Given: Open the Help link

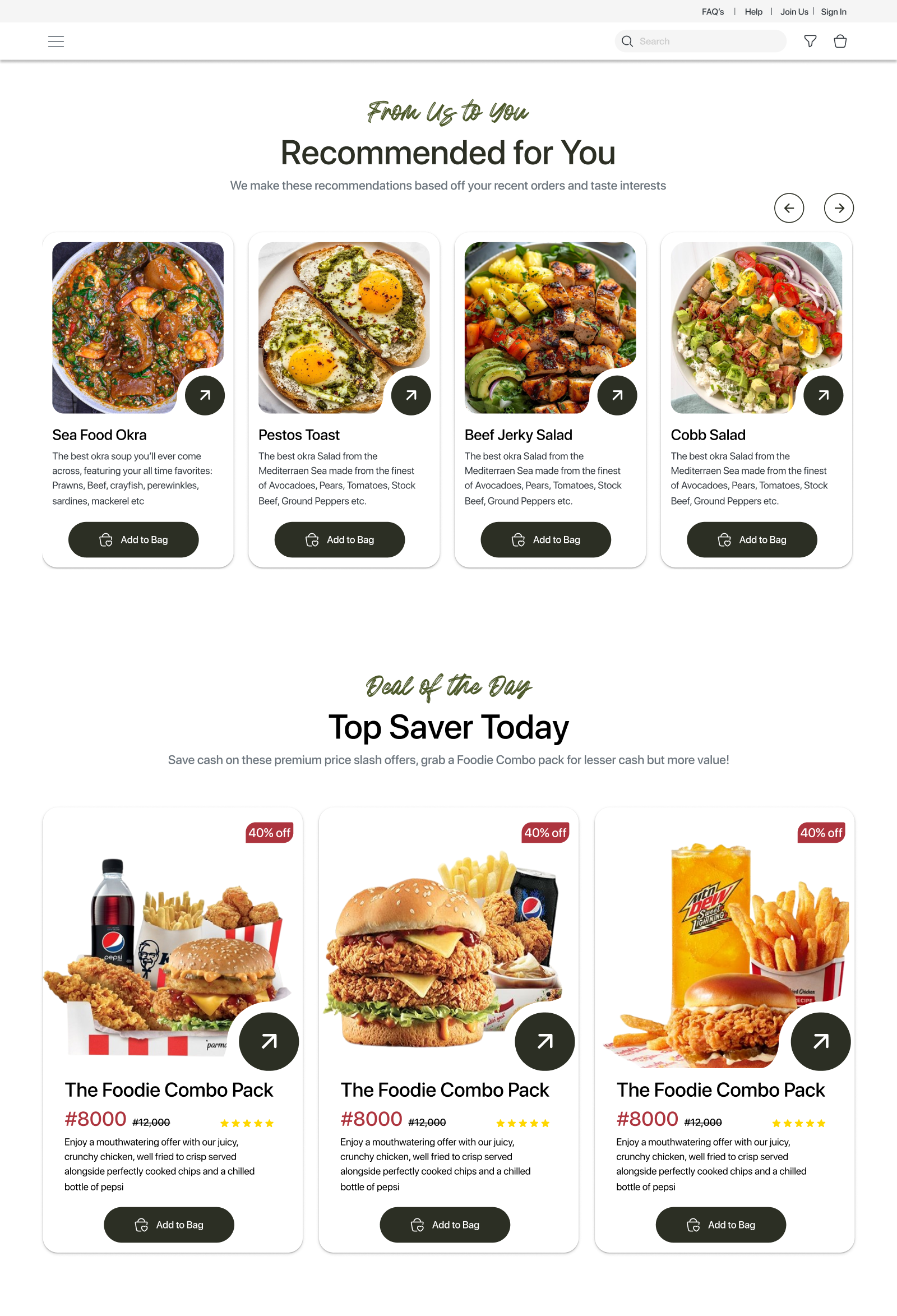Looking at the screenshot, I should coord(753,12).
